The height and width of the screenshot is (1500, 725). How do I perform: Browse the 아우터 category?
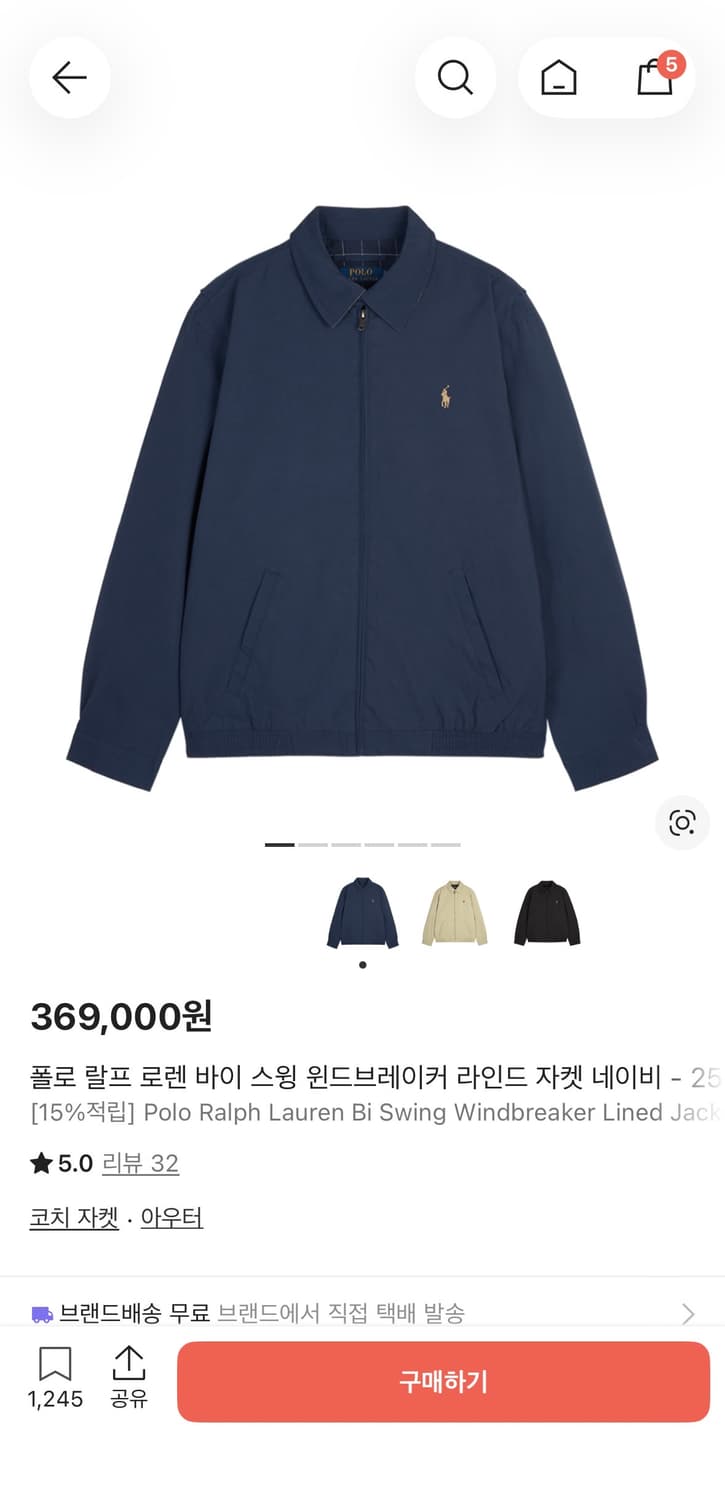pyautogui.click(x=172, y=1217)
